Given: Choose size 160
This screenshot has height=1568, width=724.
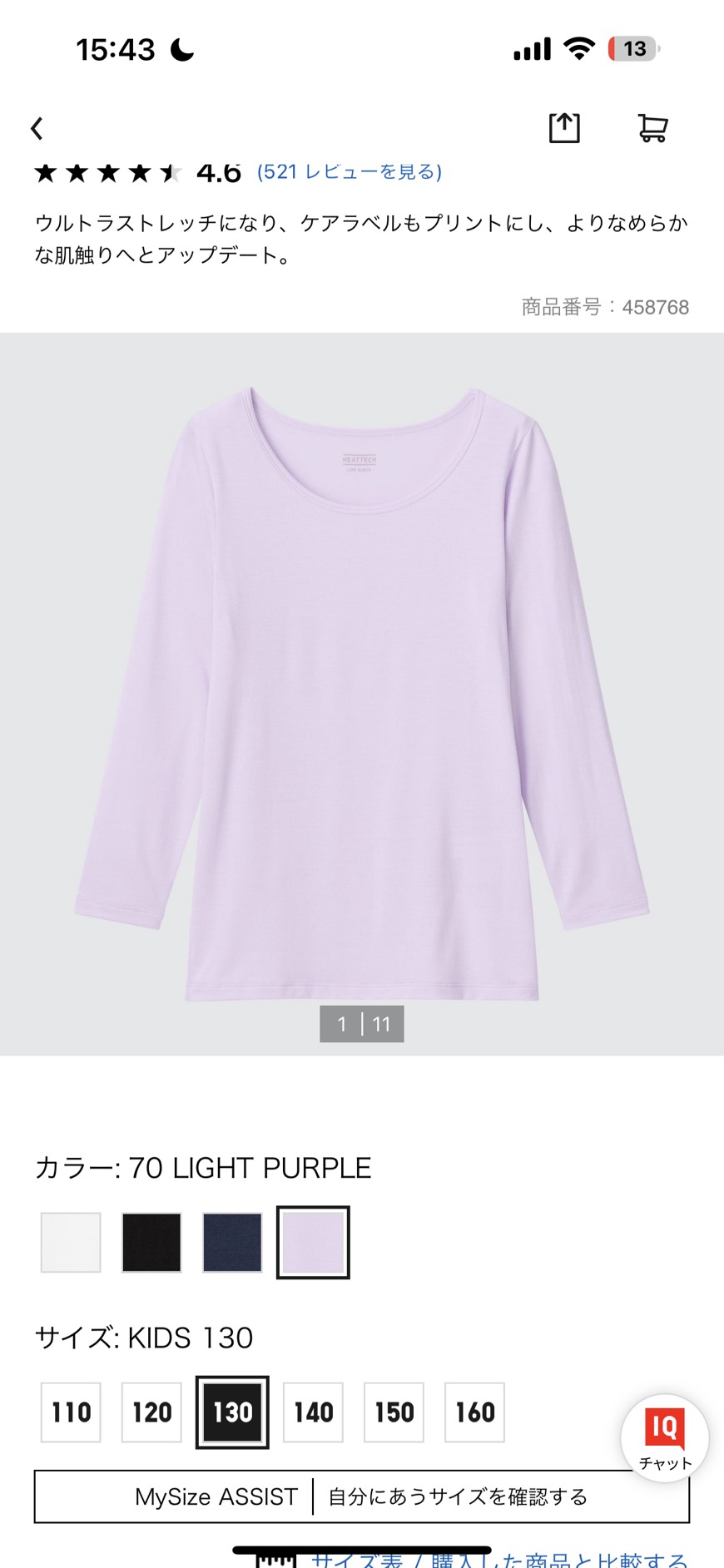Looking at the screenshot, I should pyautogui.click(x=474, y=1412).
